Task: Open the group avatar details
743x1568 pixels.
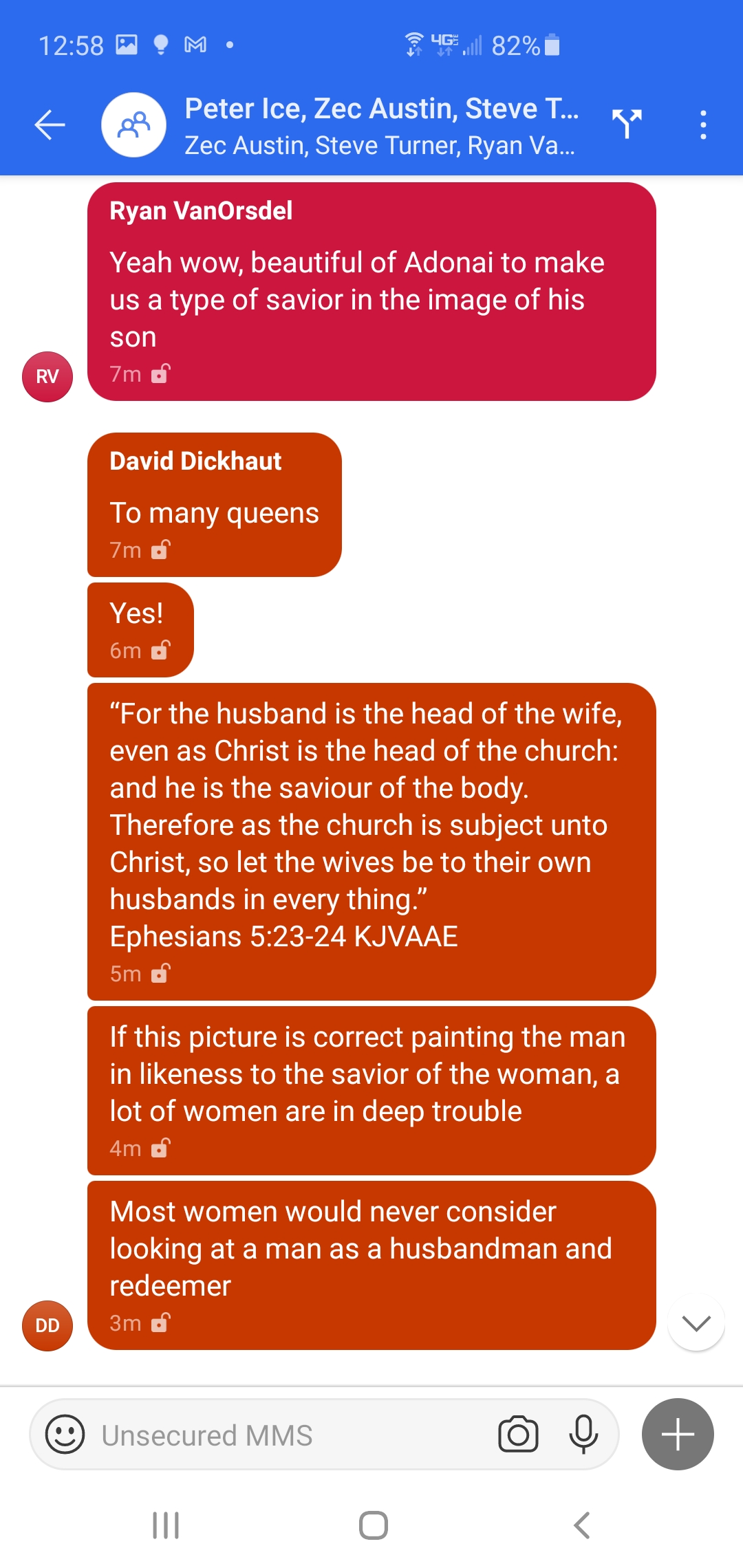Action: [133, 124]
